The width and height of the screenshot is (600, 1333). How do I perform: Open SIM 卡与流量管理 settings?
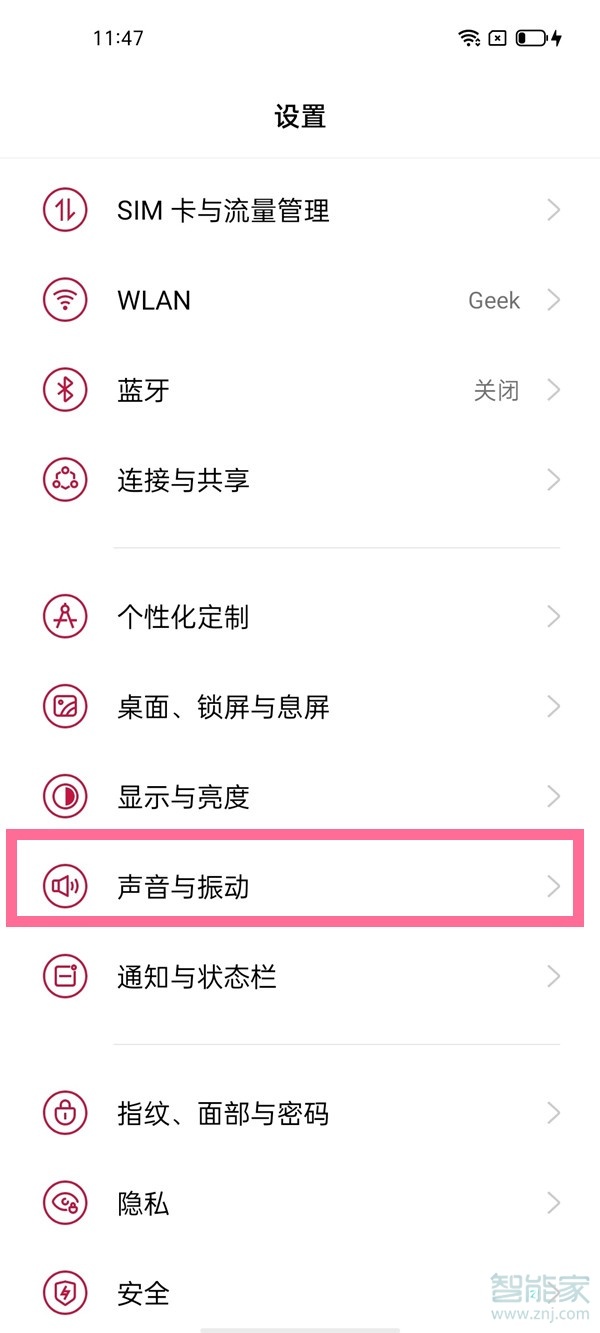tap(300, 211)
